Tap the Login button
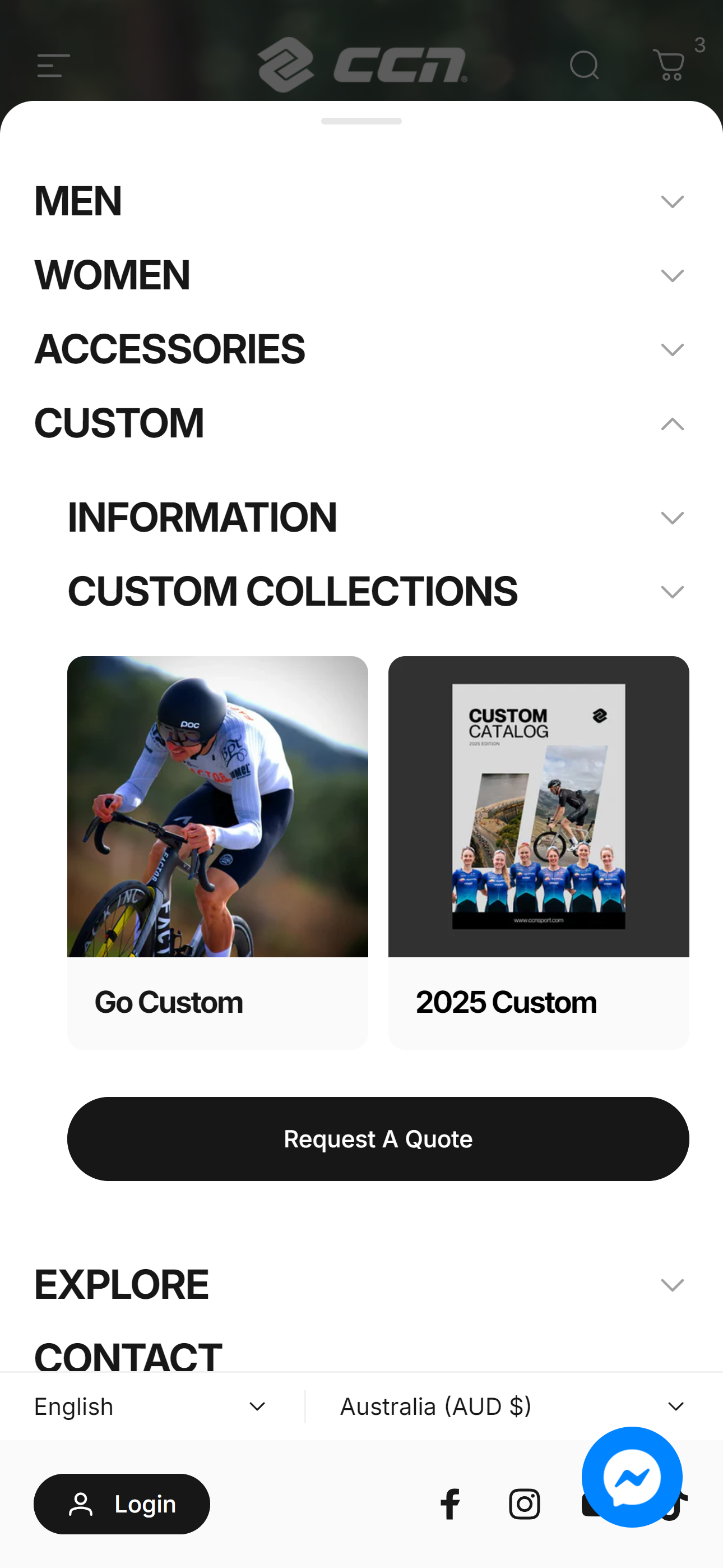 click(122, 1504)
